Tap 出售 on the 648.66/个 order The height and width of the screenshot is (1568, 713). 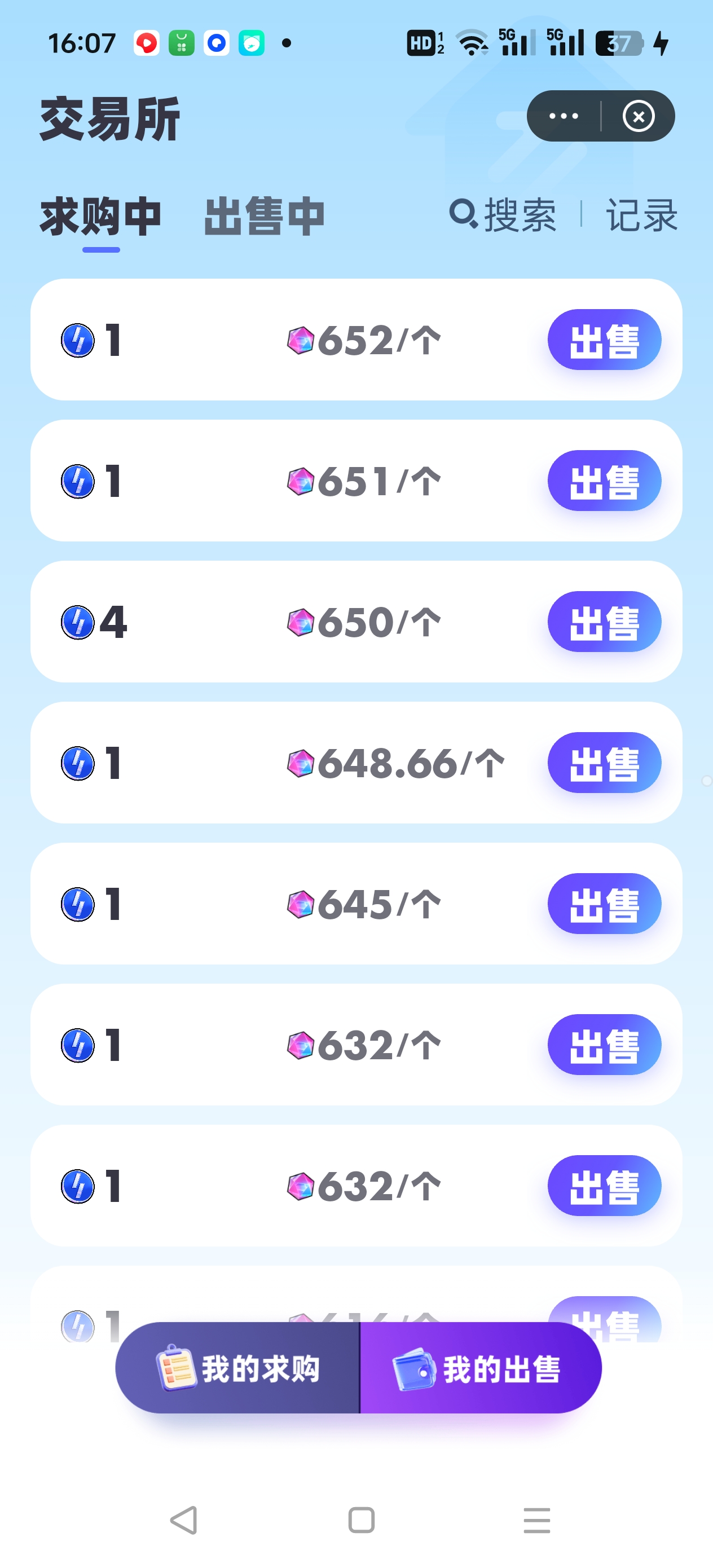click(604, 763)
